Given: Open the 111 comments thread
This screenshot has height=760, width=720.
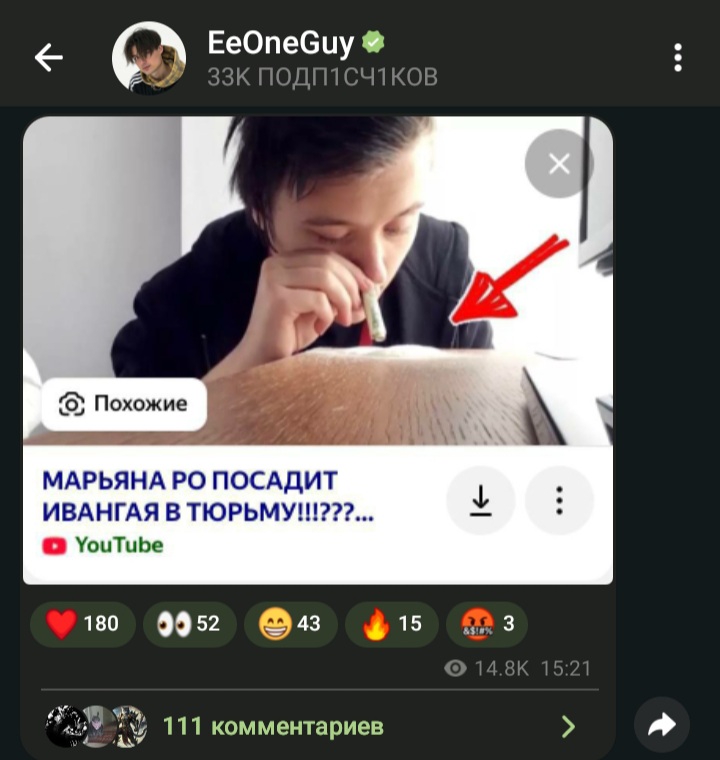Looking at the screenshot, I should pyautogui.click(x=310, y=726).
